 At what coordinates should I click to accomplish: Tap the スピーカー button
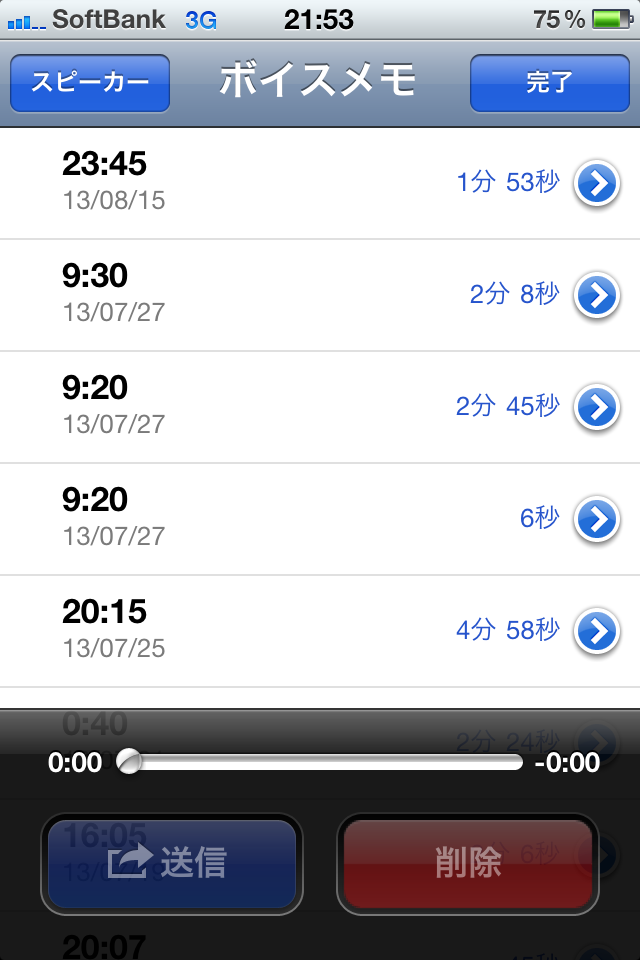[x=90, y=83]
